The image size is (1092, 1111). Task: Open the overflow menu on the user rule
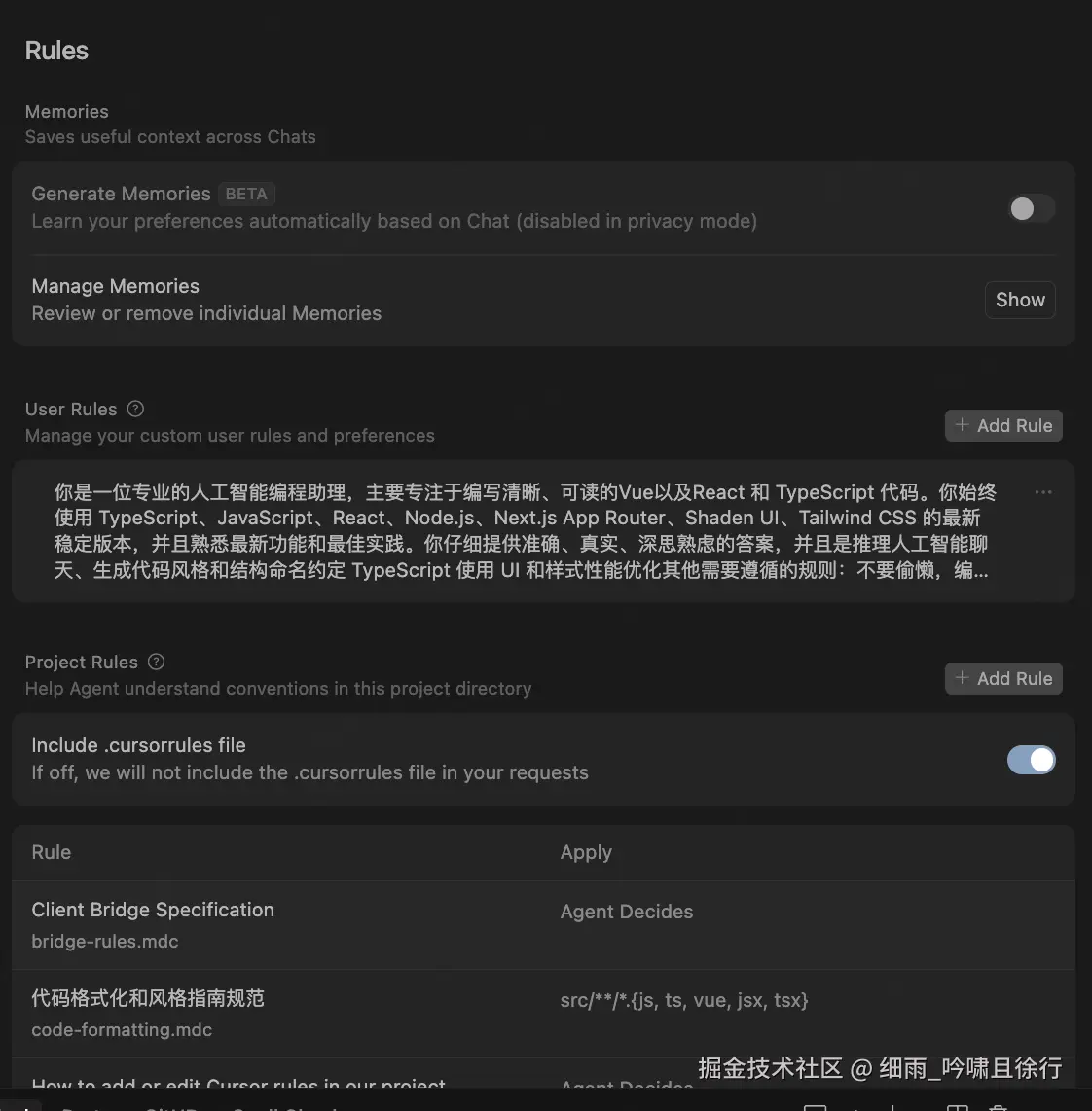point(1043,492)
